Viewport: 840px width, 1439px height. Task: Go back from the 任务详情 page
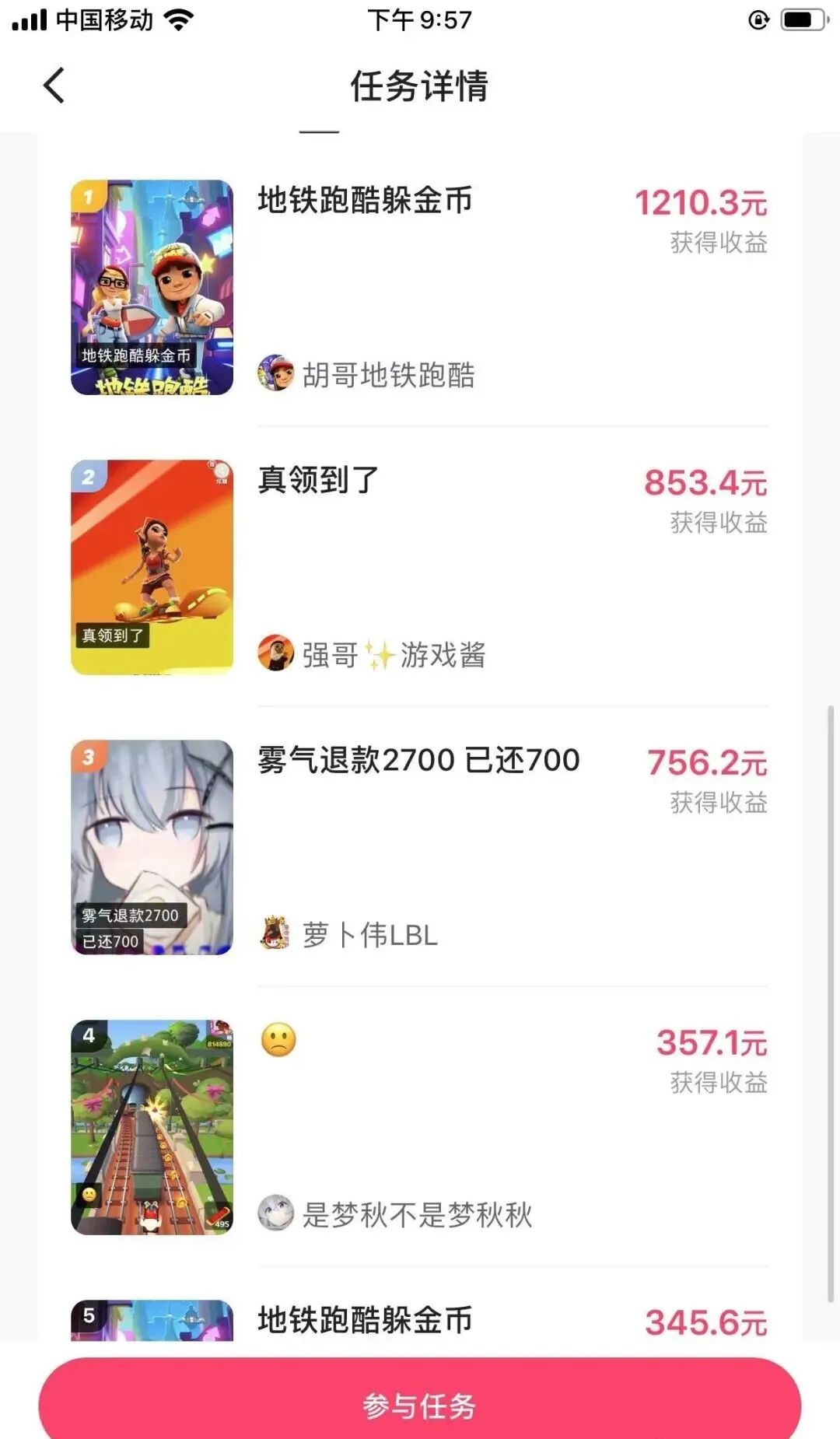coord(54,86)
